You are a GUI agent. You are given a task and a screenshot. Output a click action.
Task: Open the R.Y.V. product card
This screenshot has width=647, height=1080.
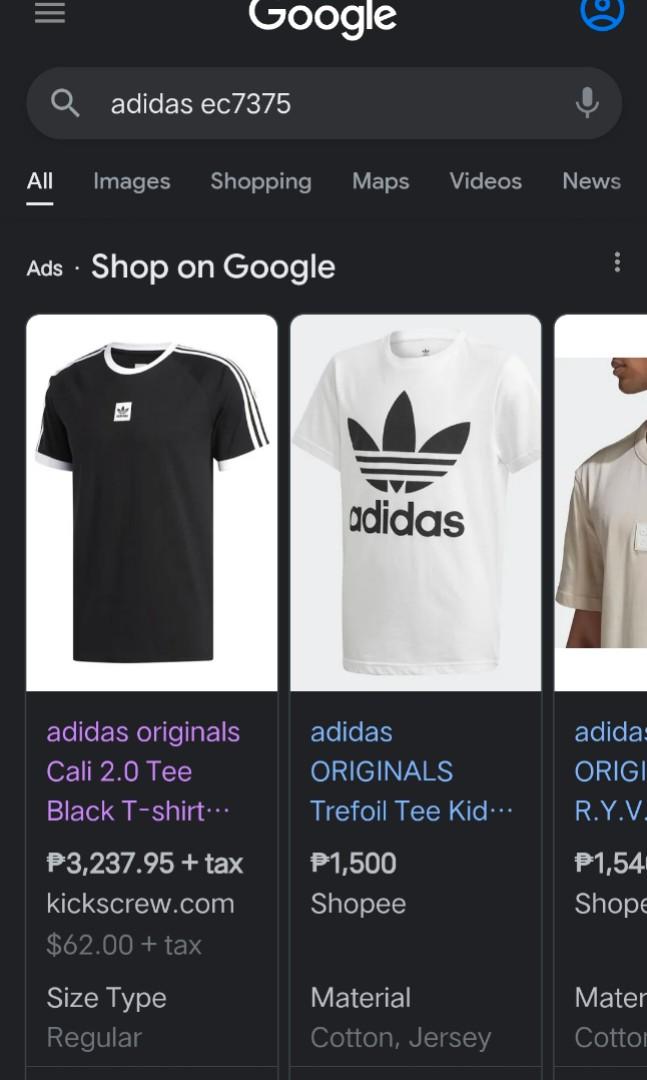click(x=603, y=600)
